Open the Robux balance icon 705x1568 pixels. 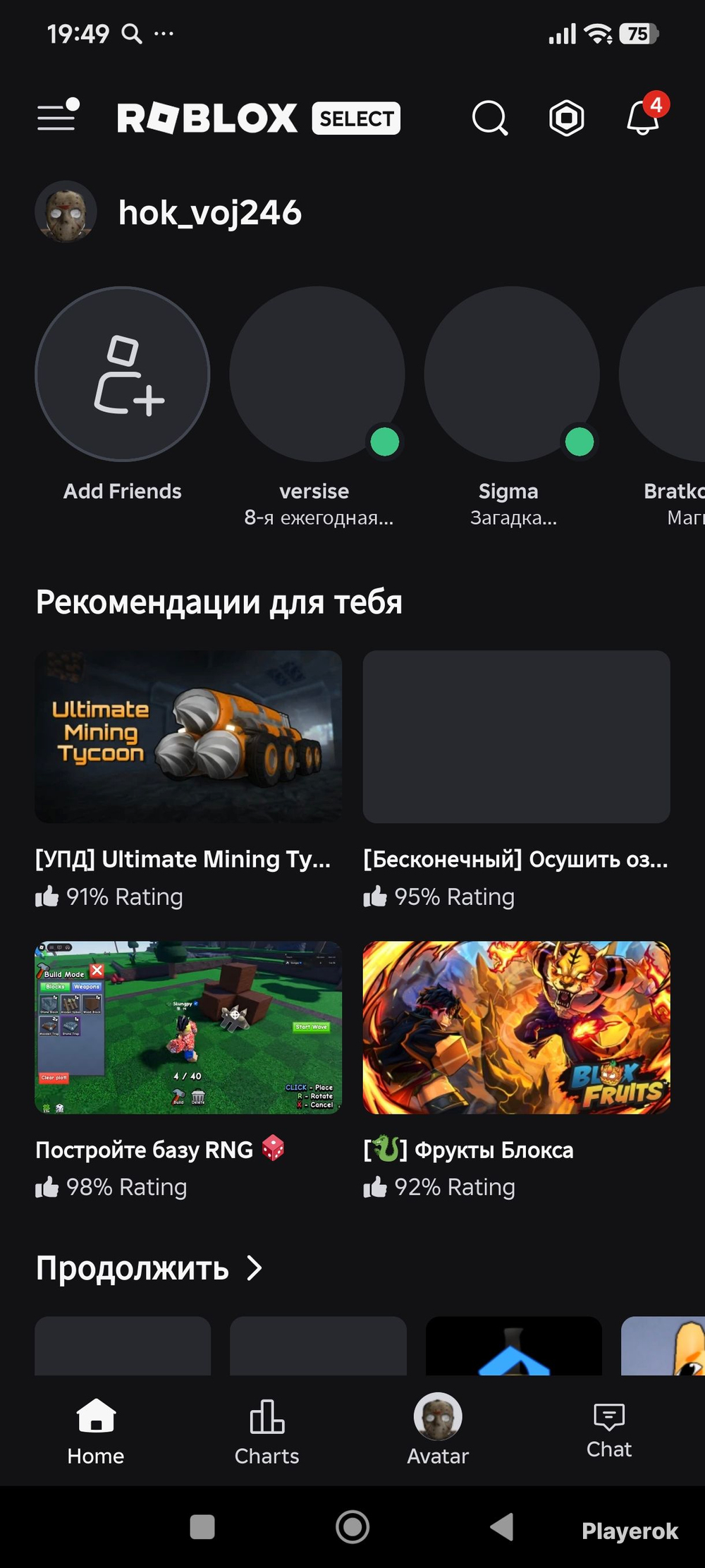[567, 118]
